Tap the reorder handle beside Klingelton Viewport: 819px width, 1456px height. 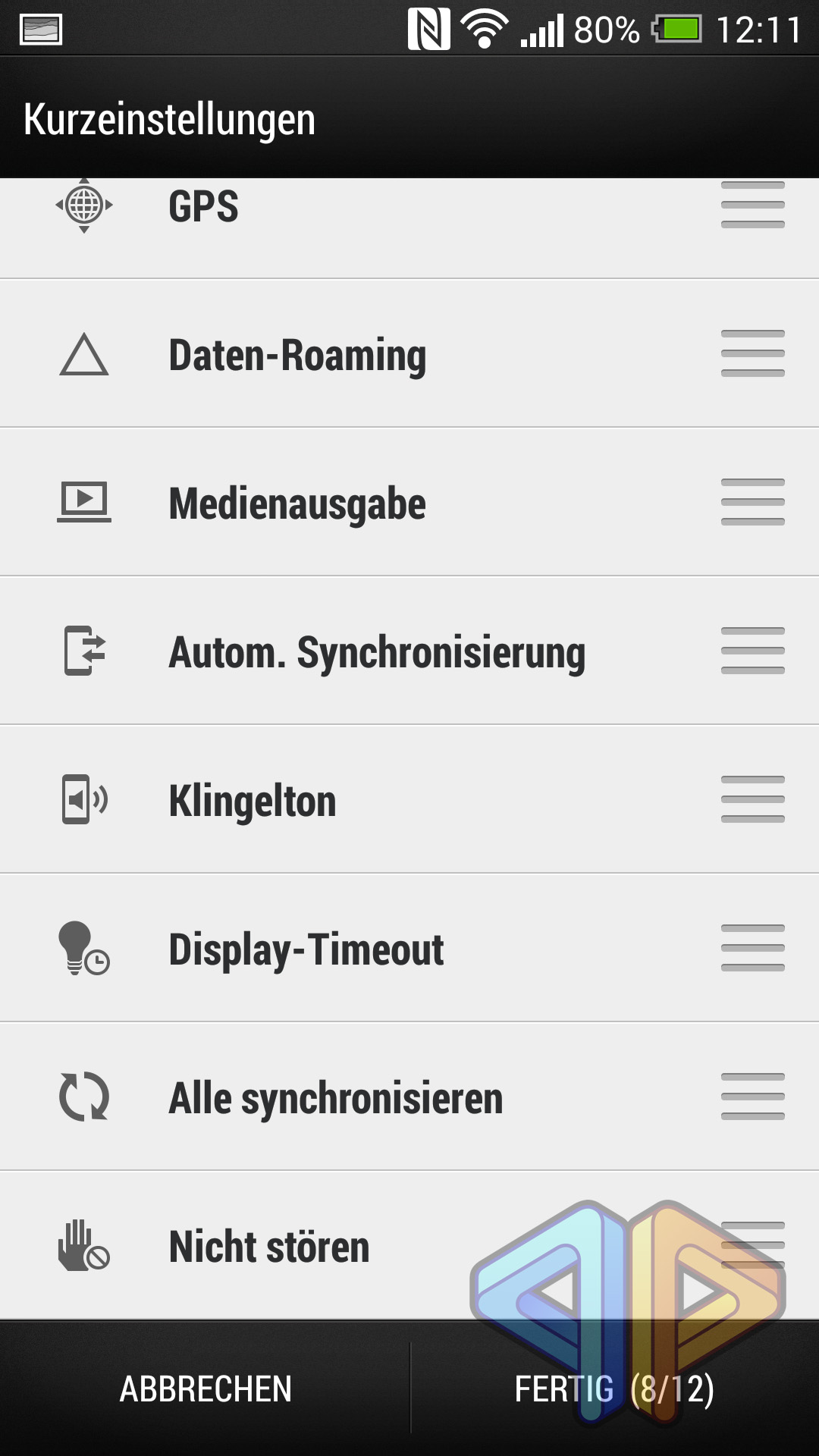coord(752,799)
